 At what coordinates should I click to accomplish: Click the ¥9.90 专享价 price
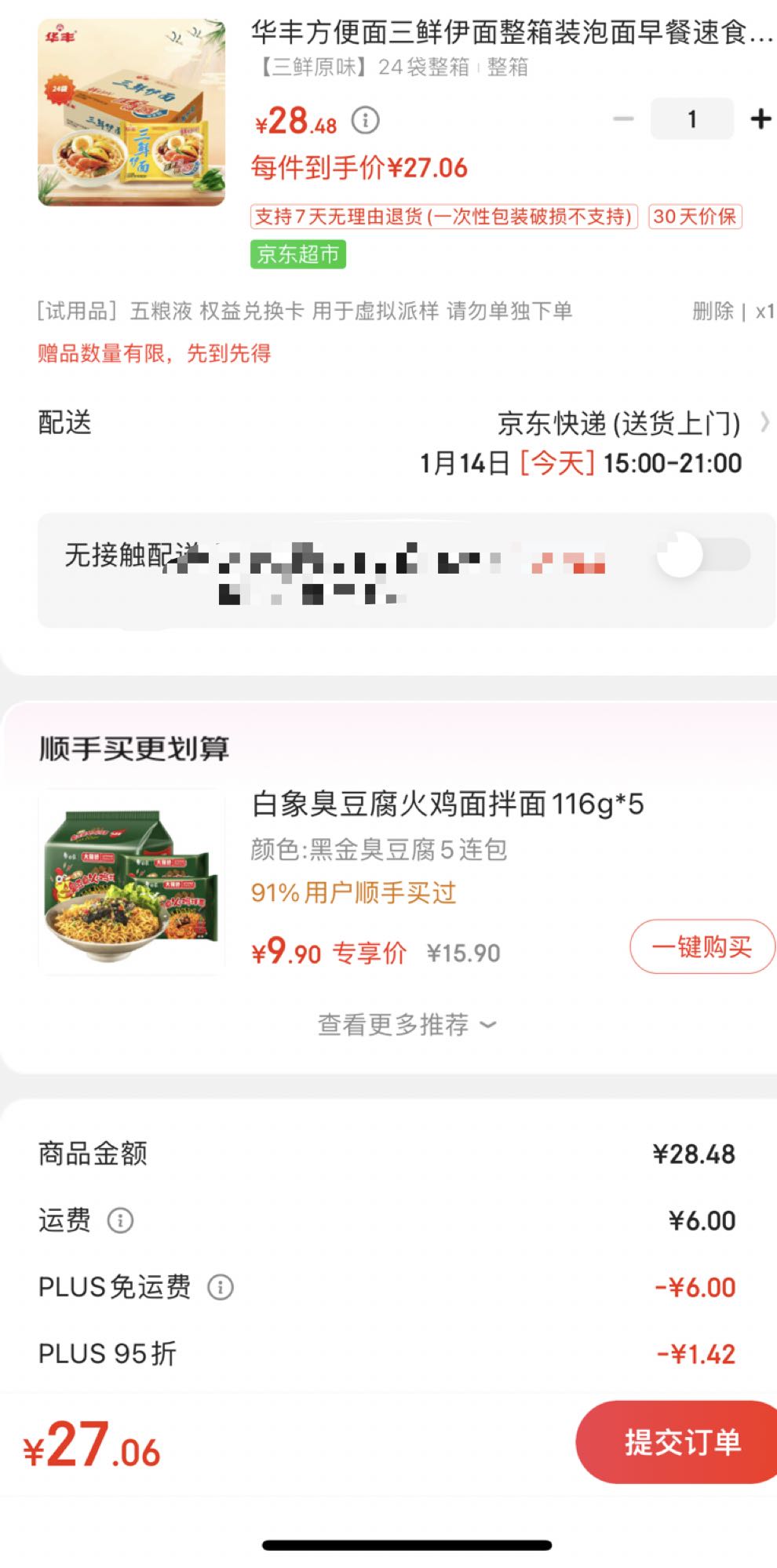tap(286, 953)
